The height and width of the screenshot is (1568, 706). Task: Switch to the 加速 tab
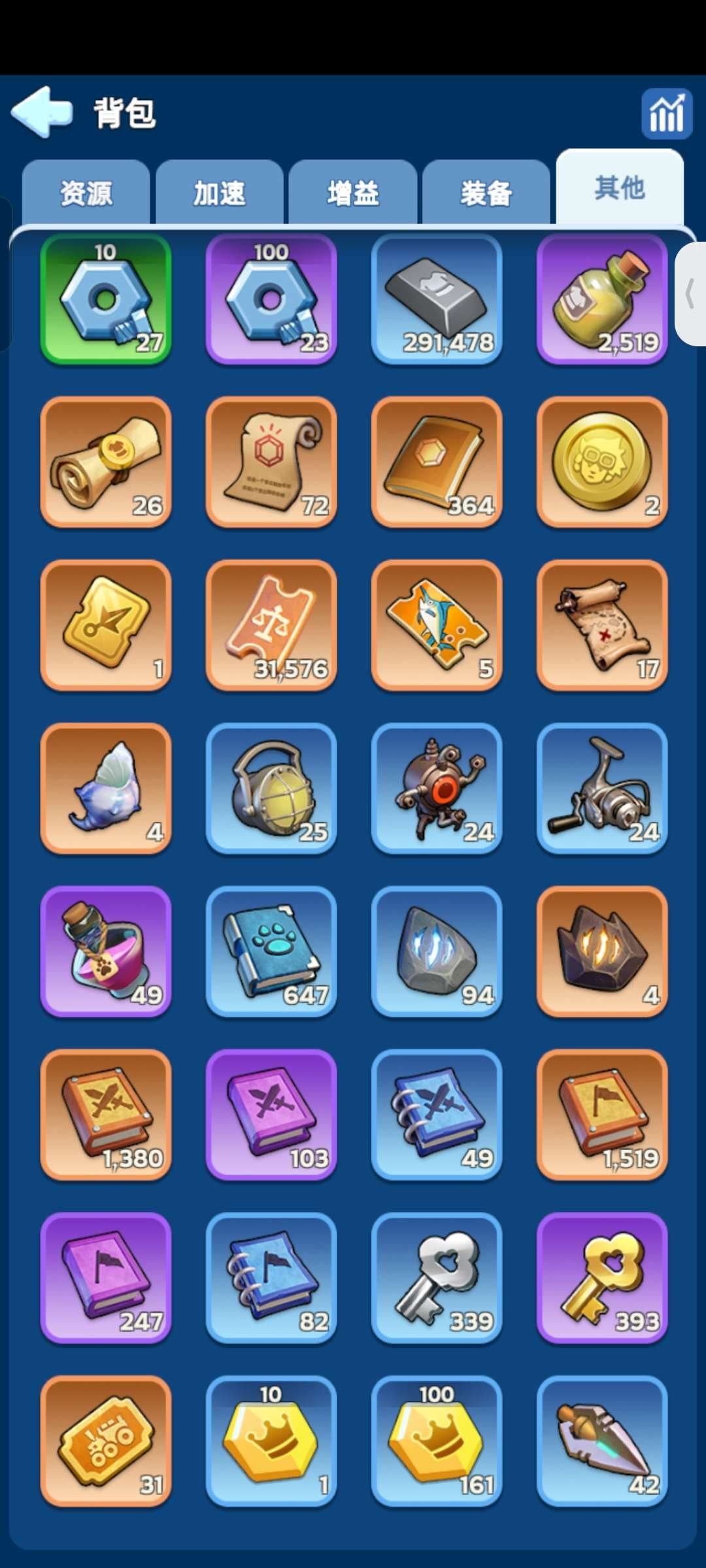click(x=220, y=193)
